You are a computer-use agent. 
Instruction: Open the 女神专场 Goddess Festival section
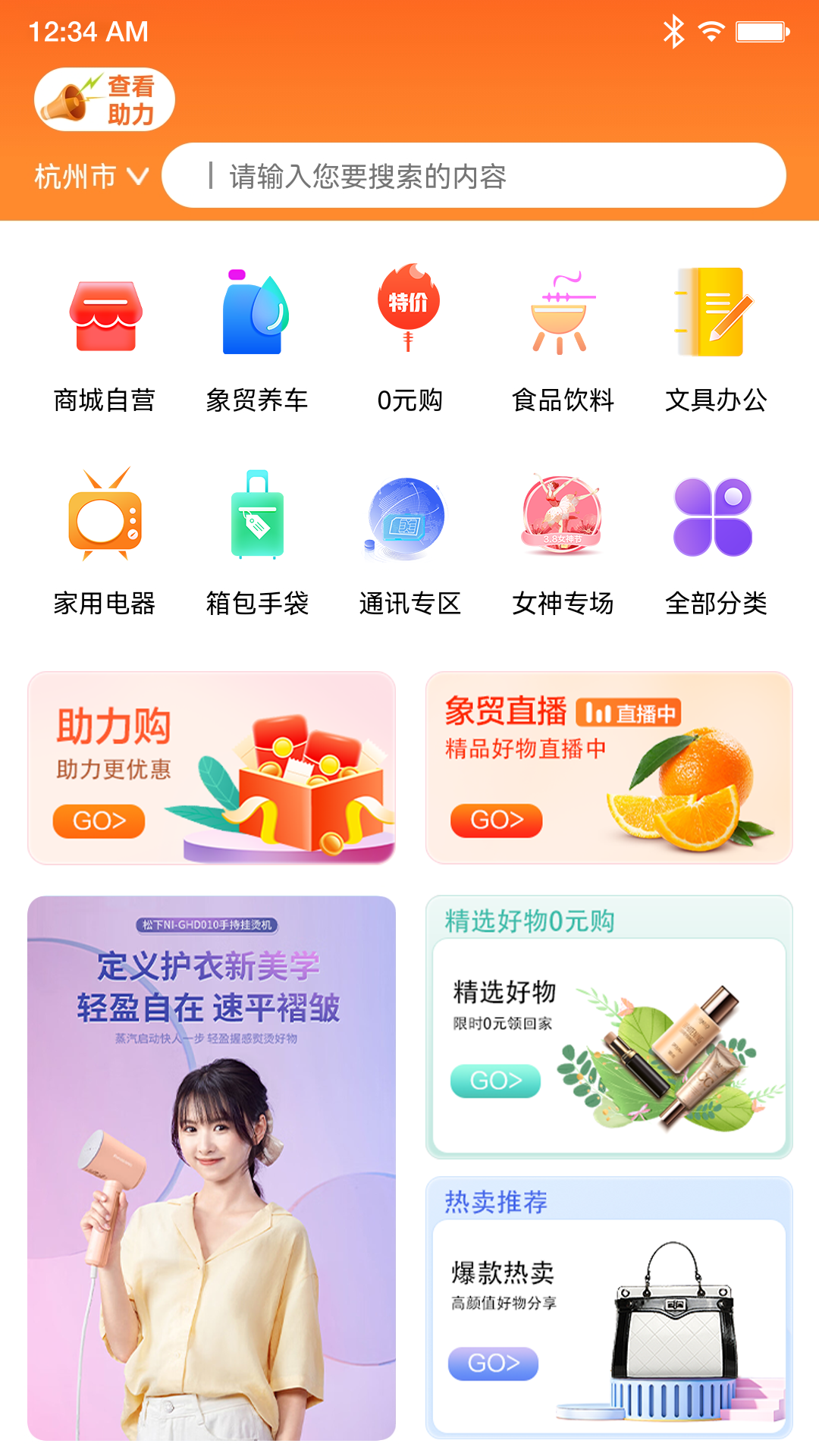click(563, 516)
